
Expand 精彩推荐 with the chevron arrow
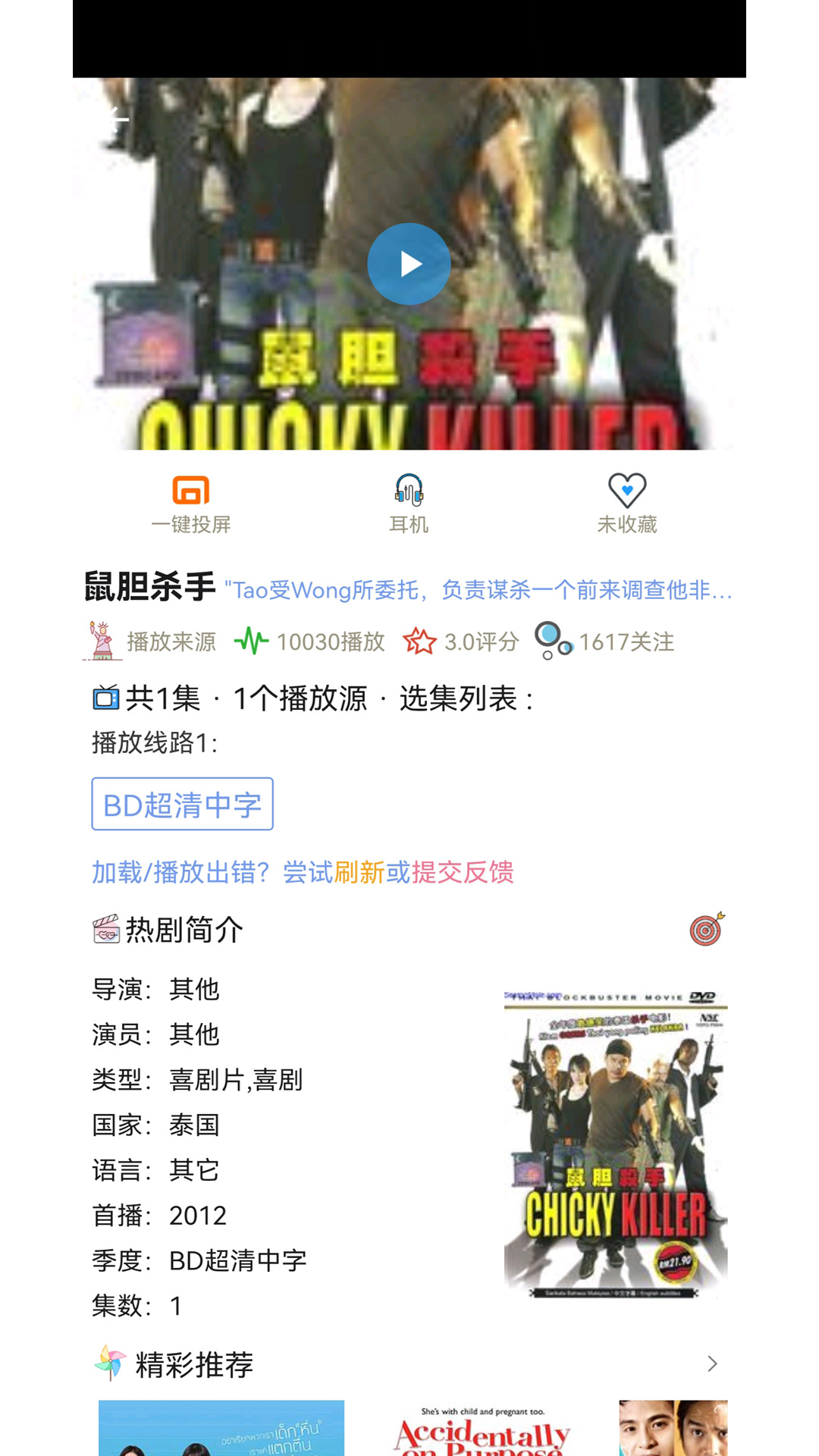coord(712,1364)
